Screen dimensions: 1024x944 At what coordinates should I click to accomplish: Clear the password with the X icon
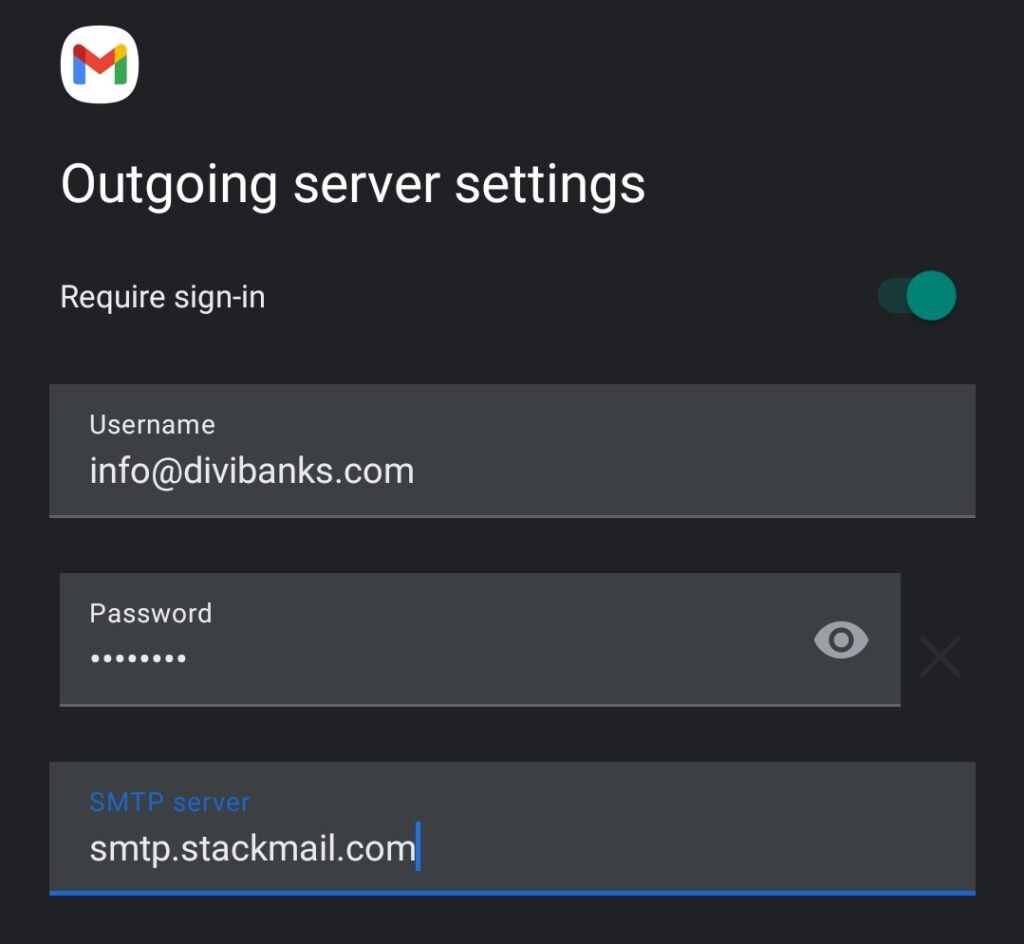click(x=940, y=656)
